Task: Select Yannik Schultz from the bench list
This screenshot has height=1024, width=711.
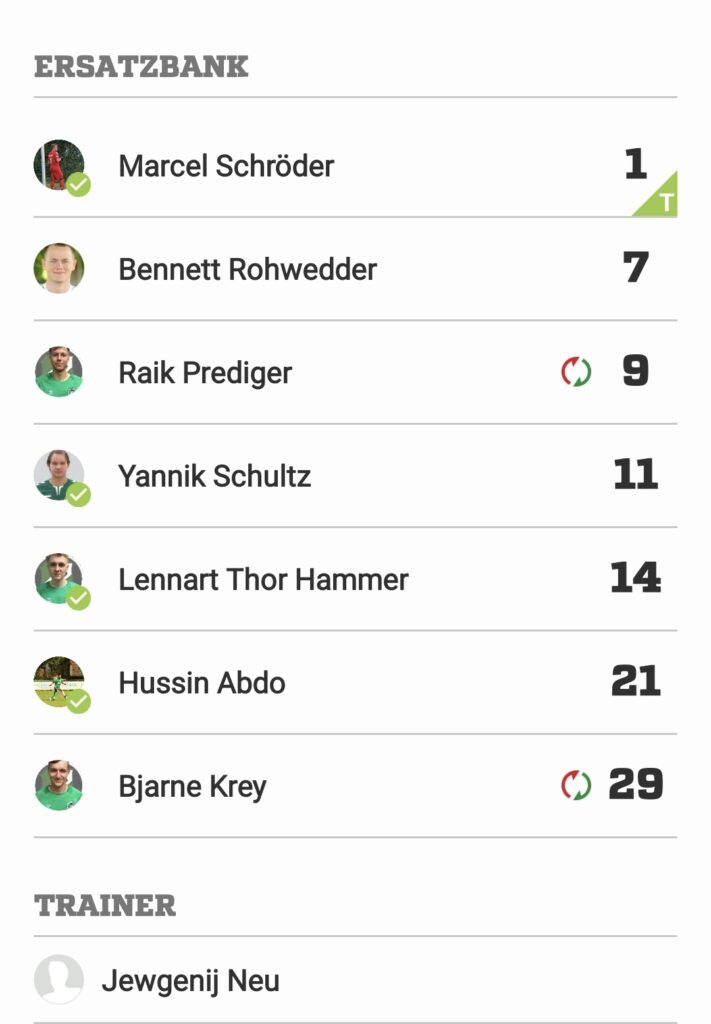Action: click(214, 476)
